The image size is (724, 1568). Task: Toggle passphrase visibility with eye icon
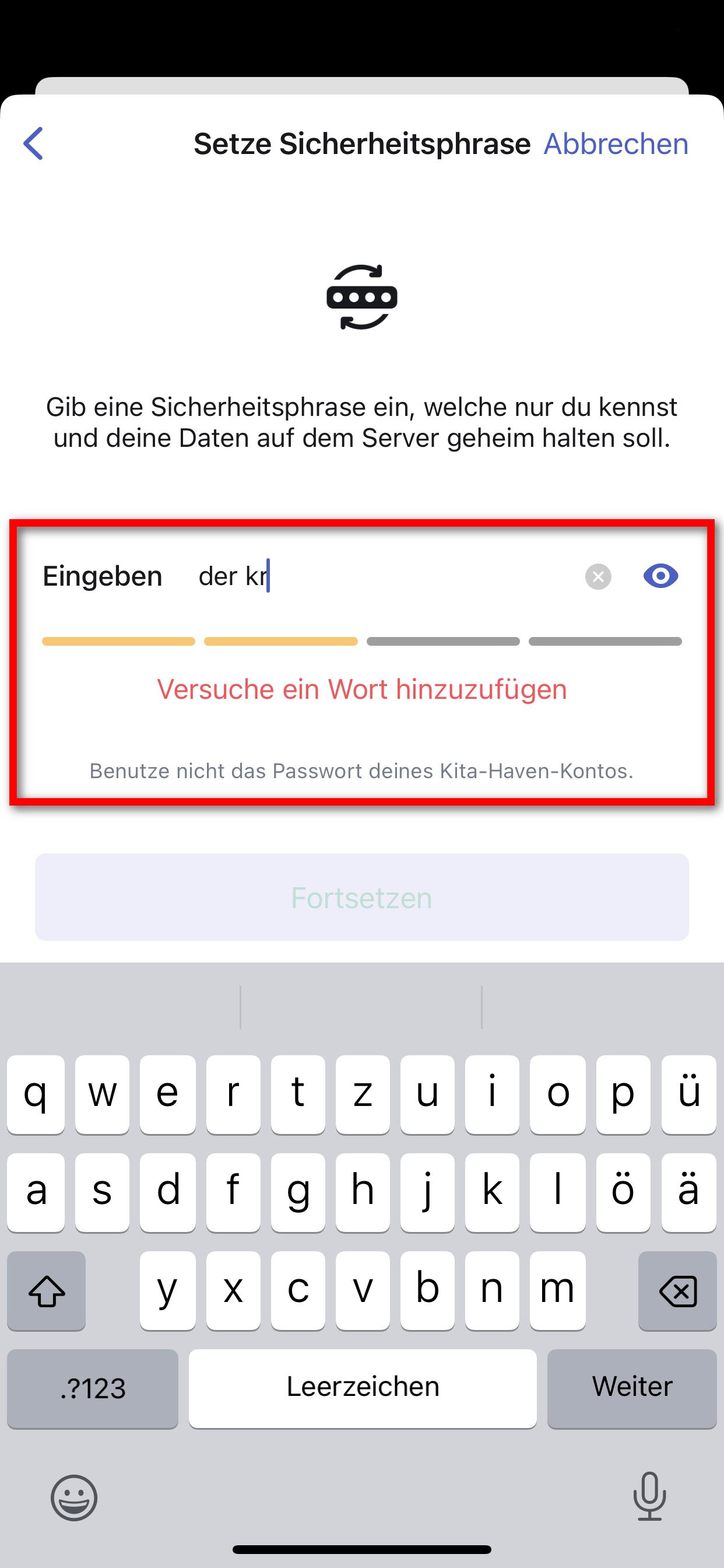click(x=660, y=576)
